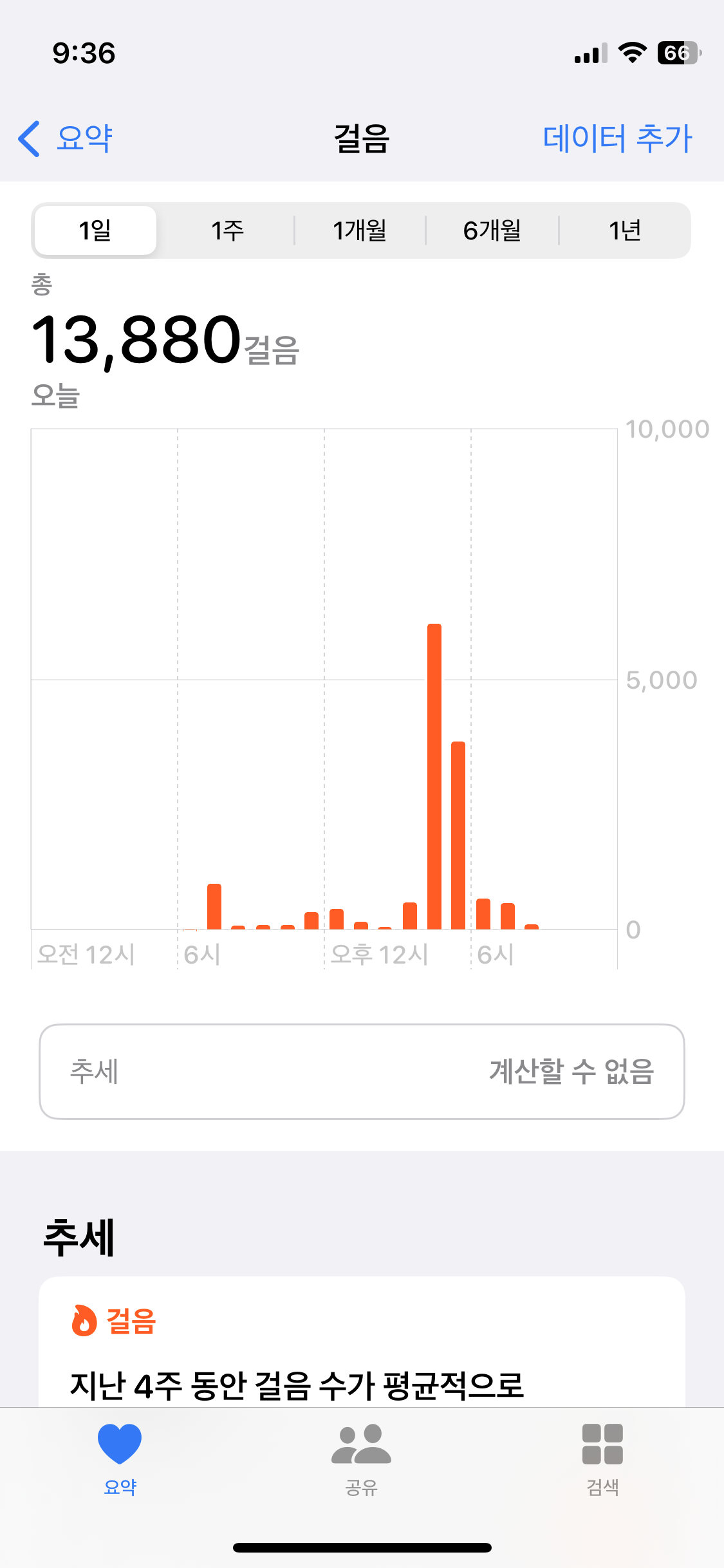724x1568 pixels.
Task: Select the 1일 time range
Action: point(95,230)
